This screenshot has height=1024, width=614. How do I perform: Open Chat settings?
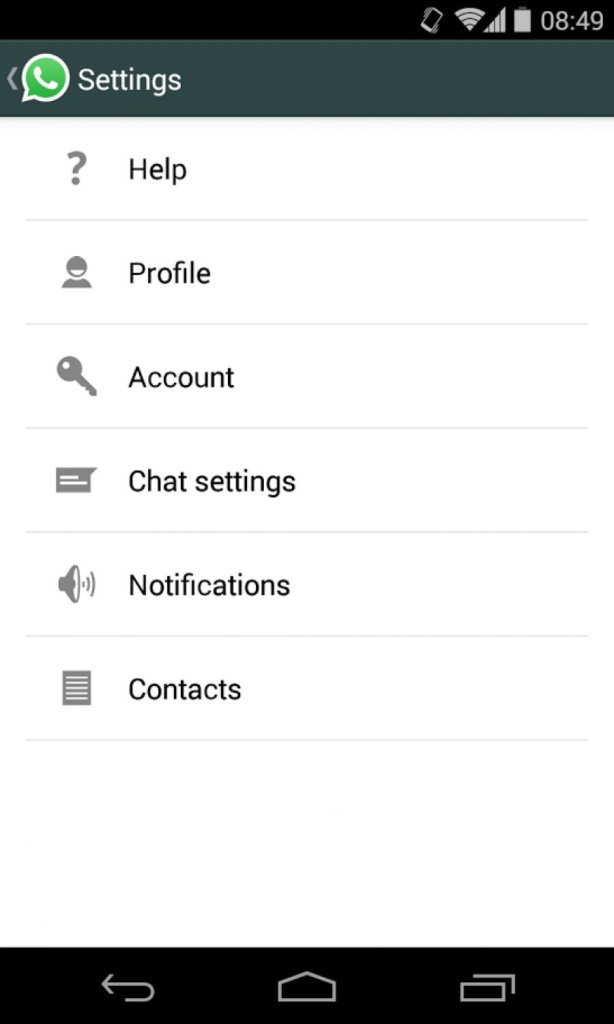click(x=307, y=481)
